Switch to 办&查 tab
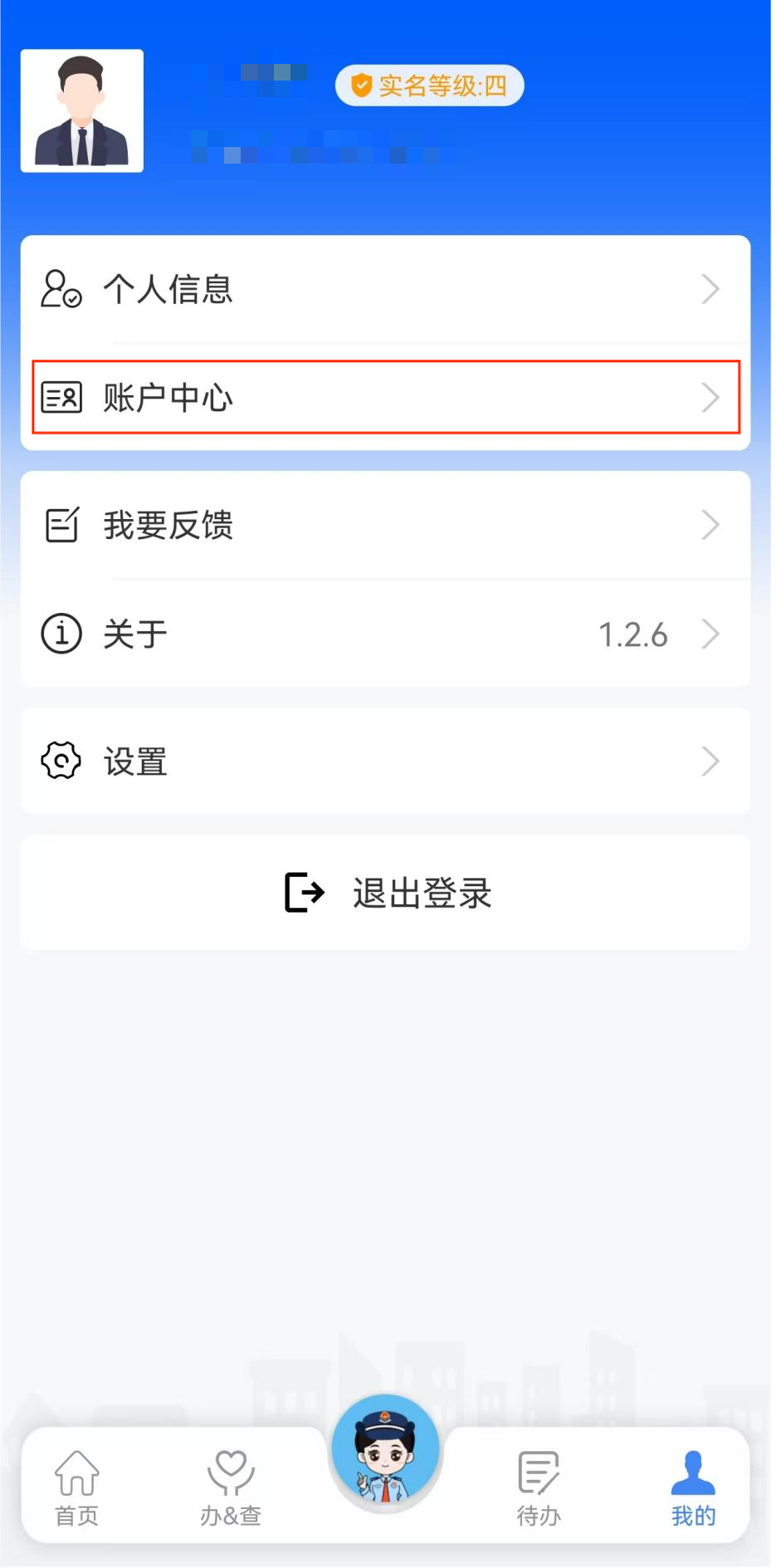 (231, 1488)
